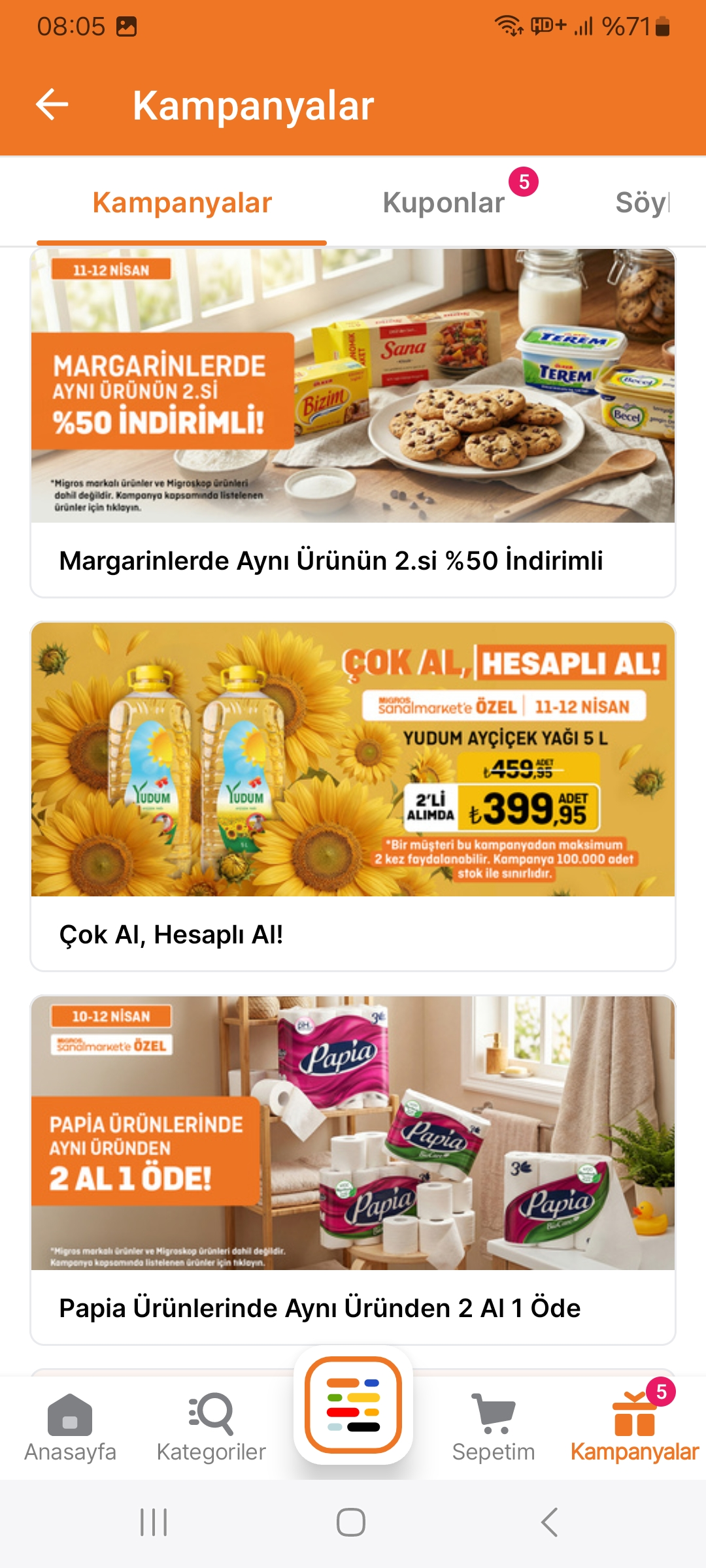
Task: Select Kampanyalar in the bottom navigation
Action: click(x=634, y=1427)
